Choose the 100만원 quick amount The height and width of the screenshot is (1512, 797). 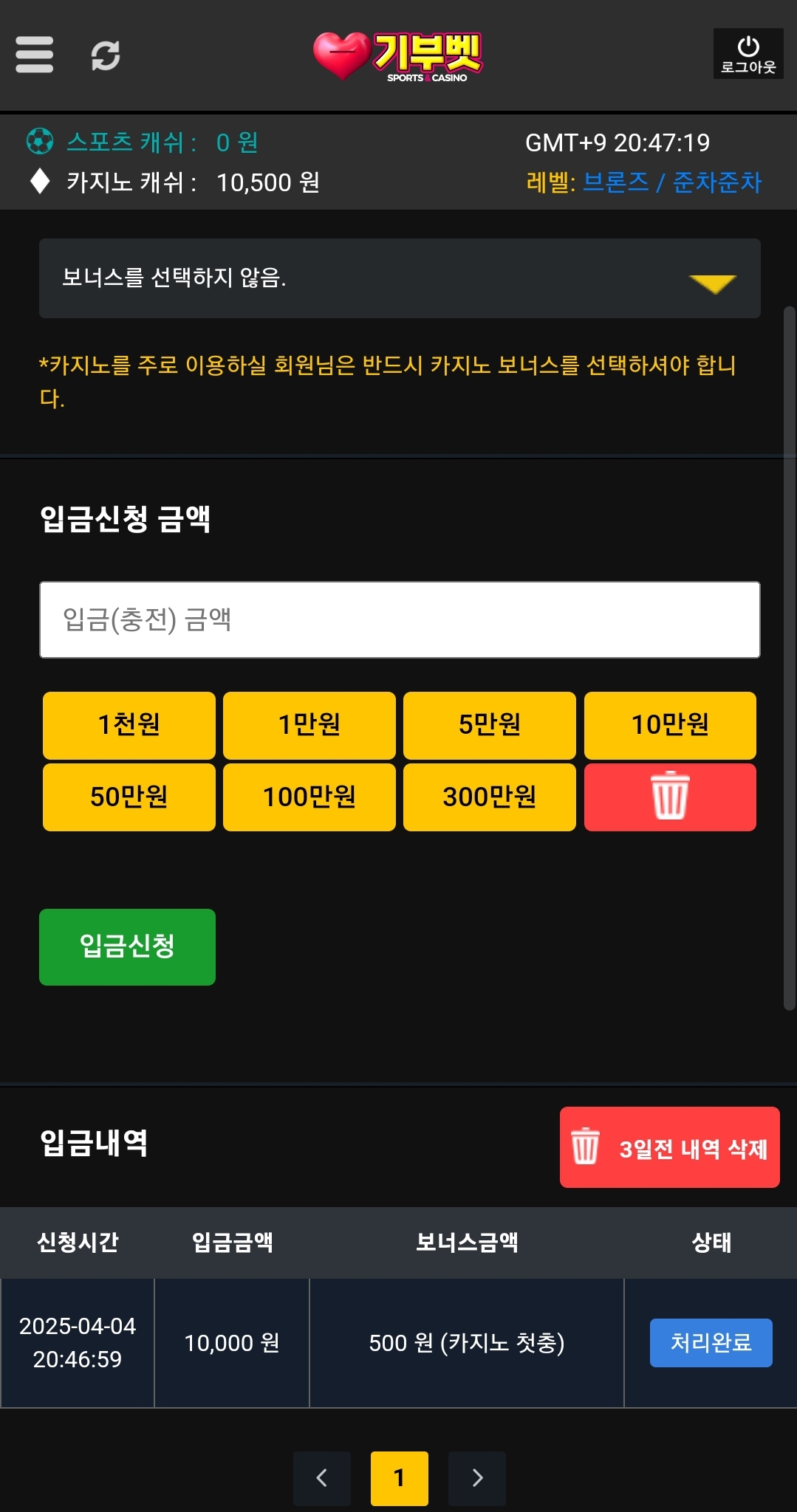(x=309, y=797)
